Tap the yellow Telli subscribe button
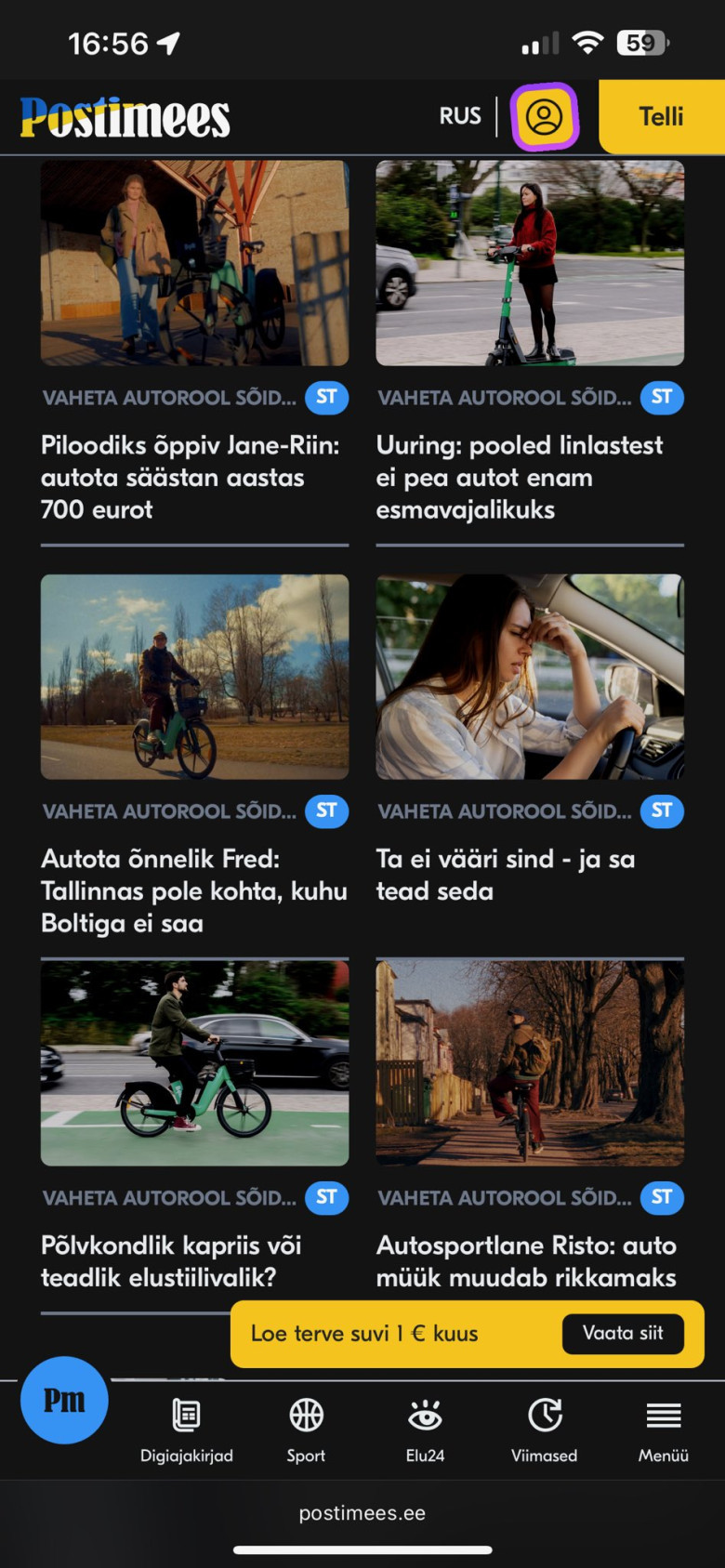 [661, 116]
